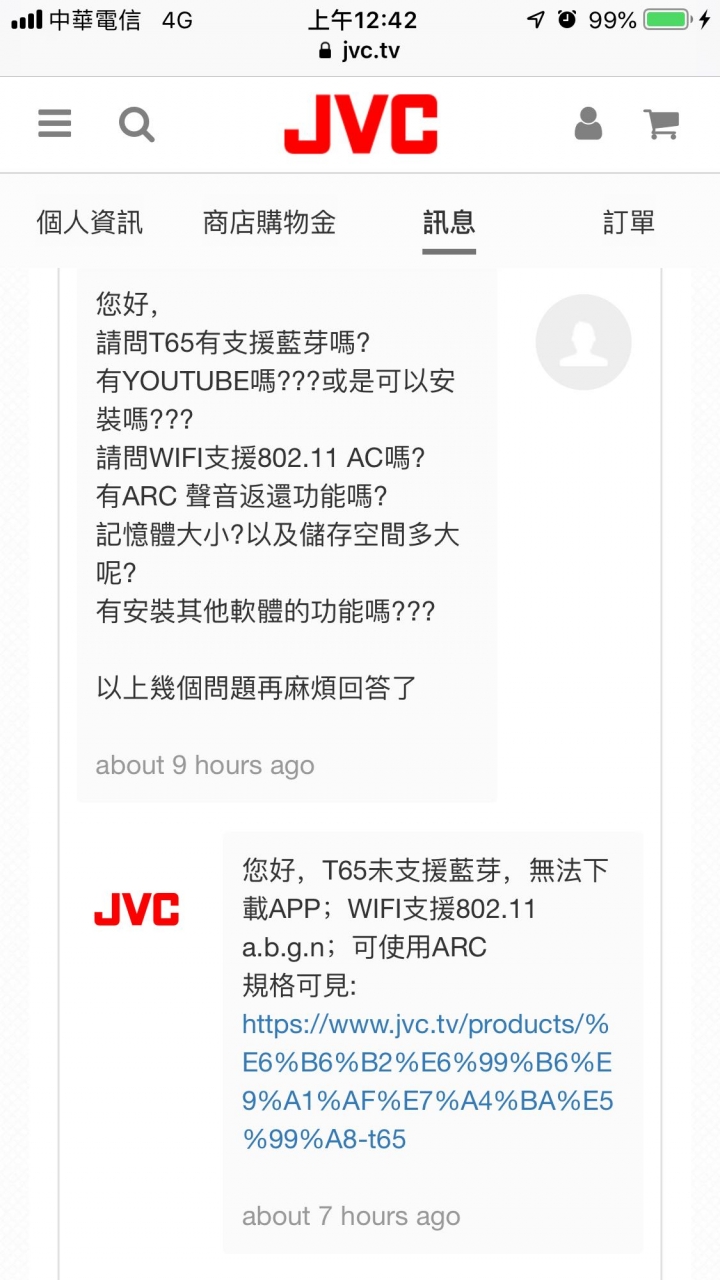720x1280 pixels.
Task: Go to the JVC home page logo
Action: pyautogui.click(x=361, y=124)
